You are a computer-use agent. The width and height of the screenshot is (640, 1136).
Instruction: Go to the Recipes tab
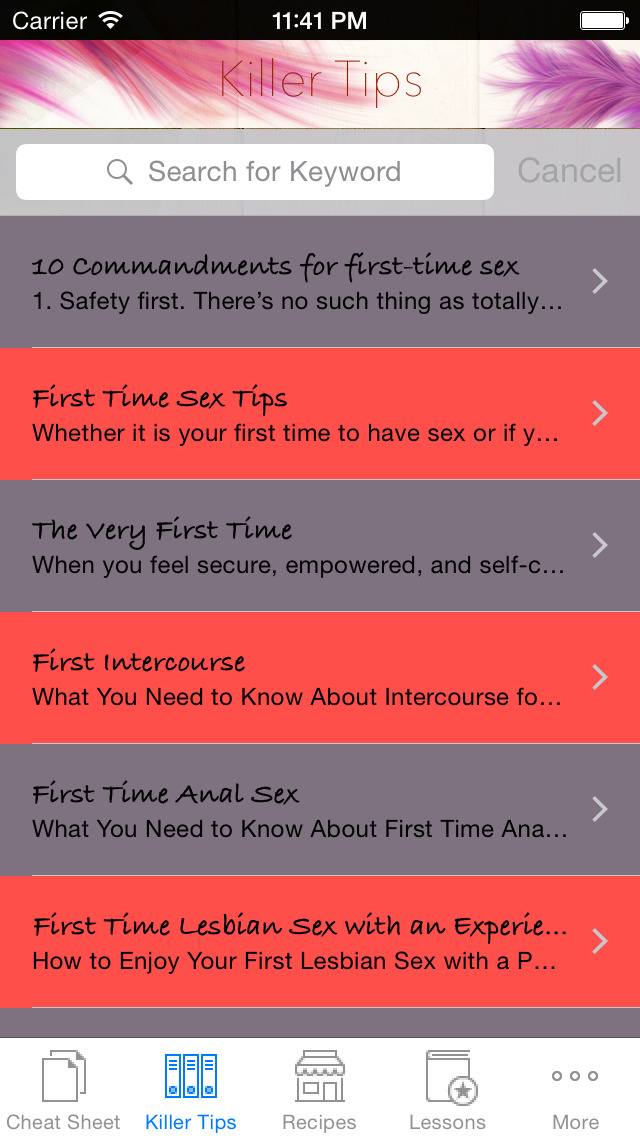[319, 1089]
